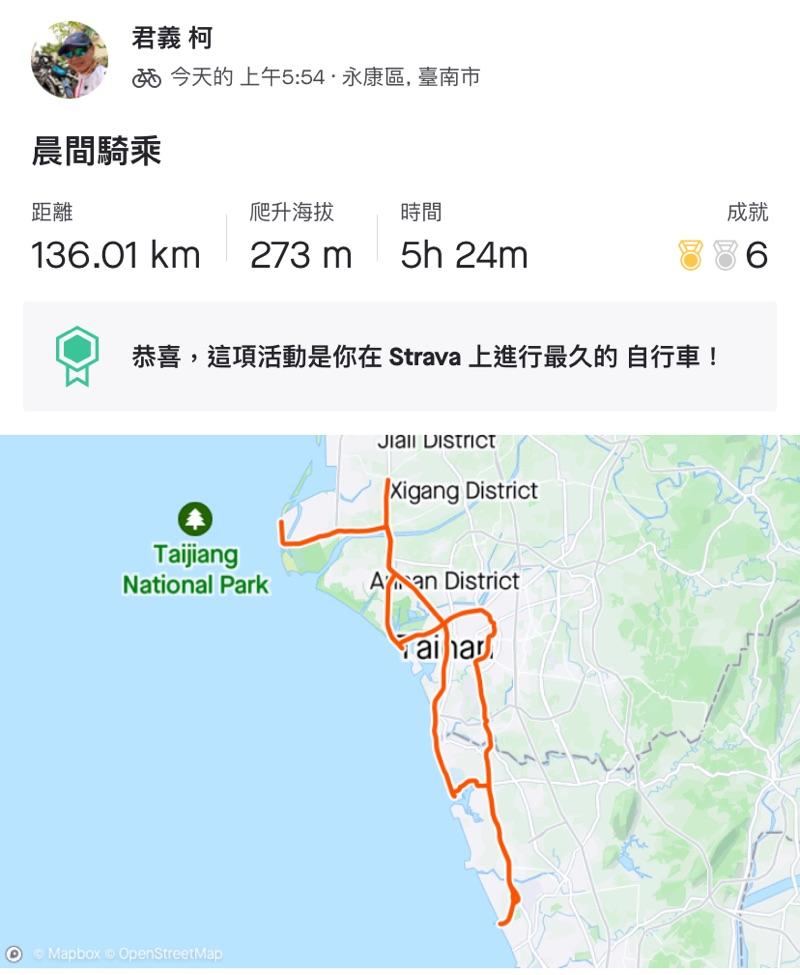Open the ride route map

pos(400,700)
